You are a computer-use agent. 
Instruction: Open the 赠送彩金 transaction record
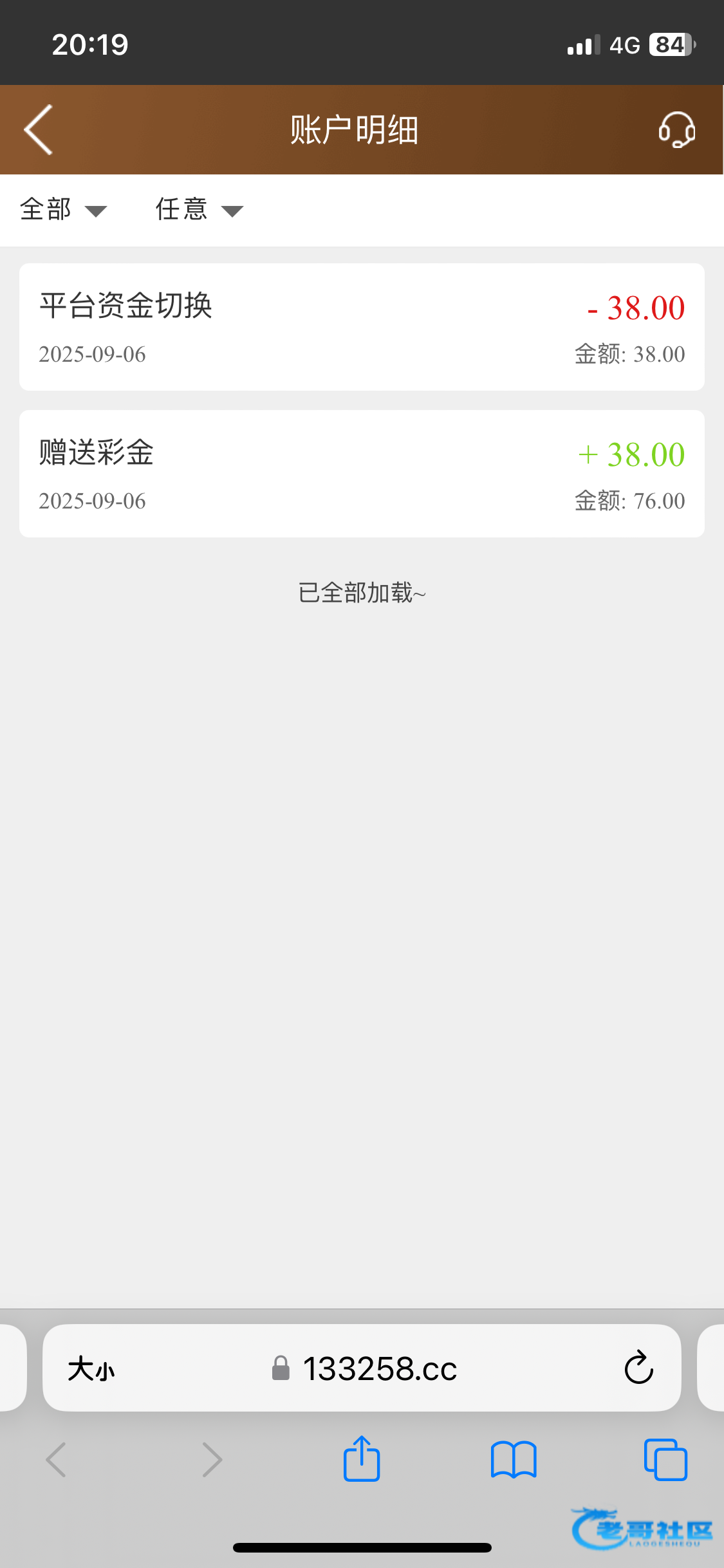tap(362, 474)
